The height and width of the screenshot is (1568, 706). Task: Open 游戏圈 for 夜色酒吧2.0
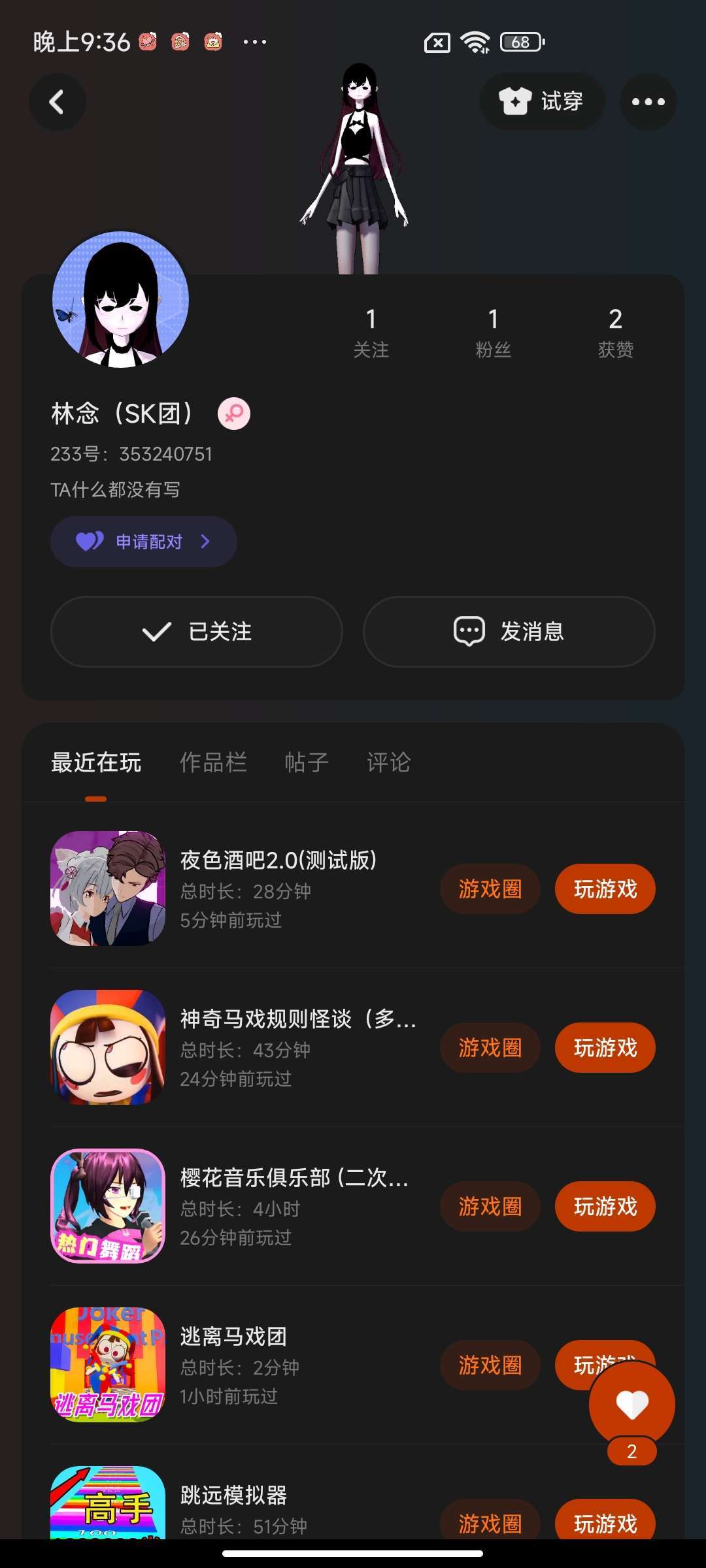click(490, 889)
